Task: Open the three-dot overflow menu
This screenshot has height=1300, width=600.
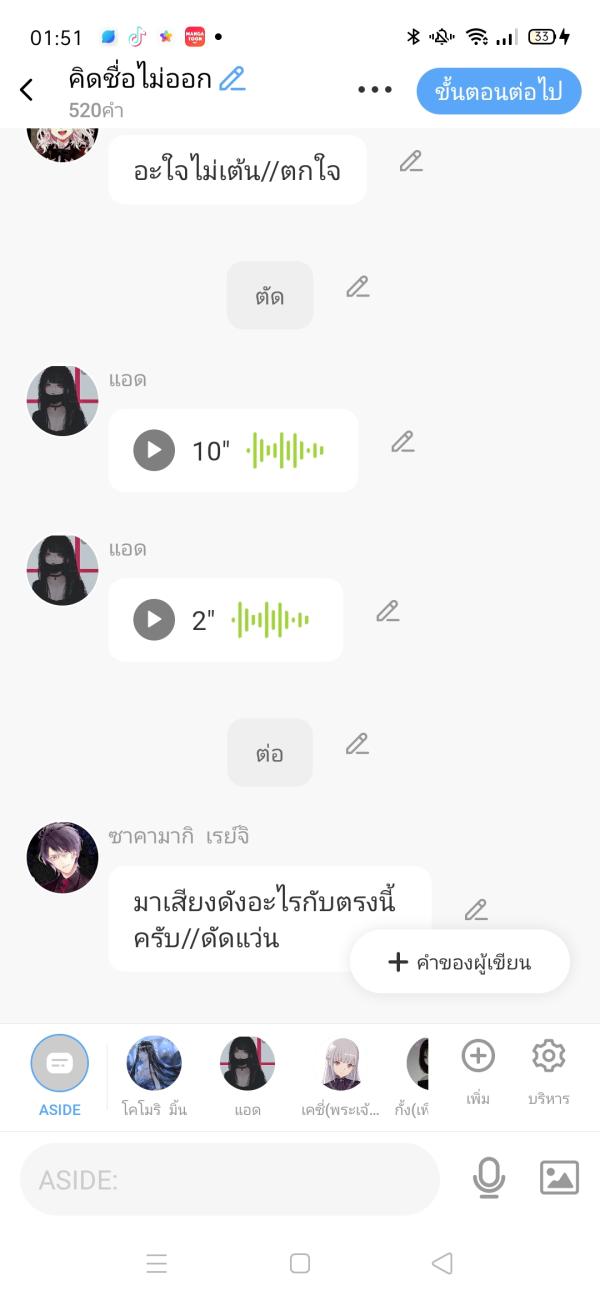Action: click(375, 90)
